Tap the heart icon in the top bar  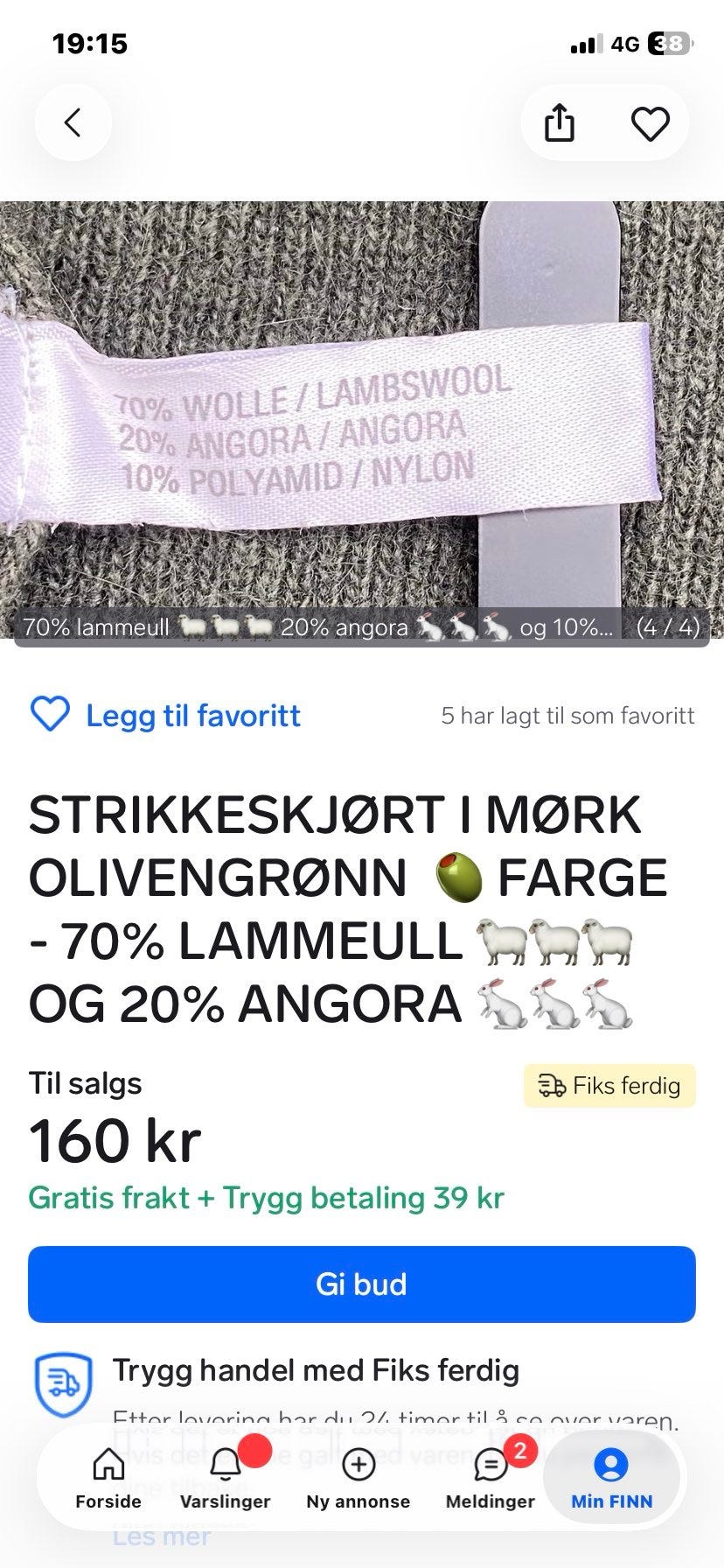pyautogui.click(x=651, y=123)
